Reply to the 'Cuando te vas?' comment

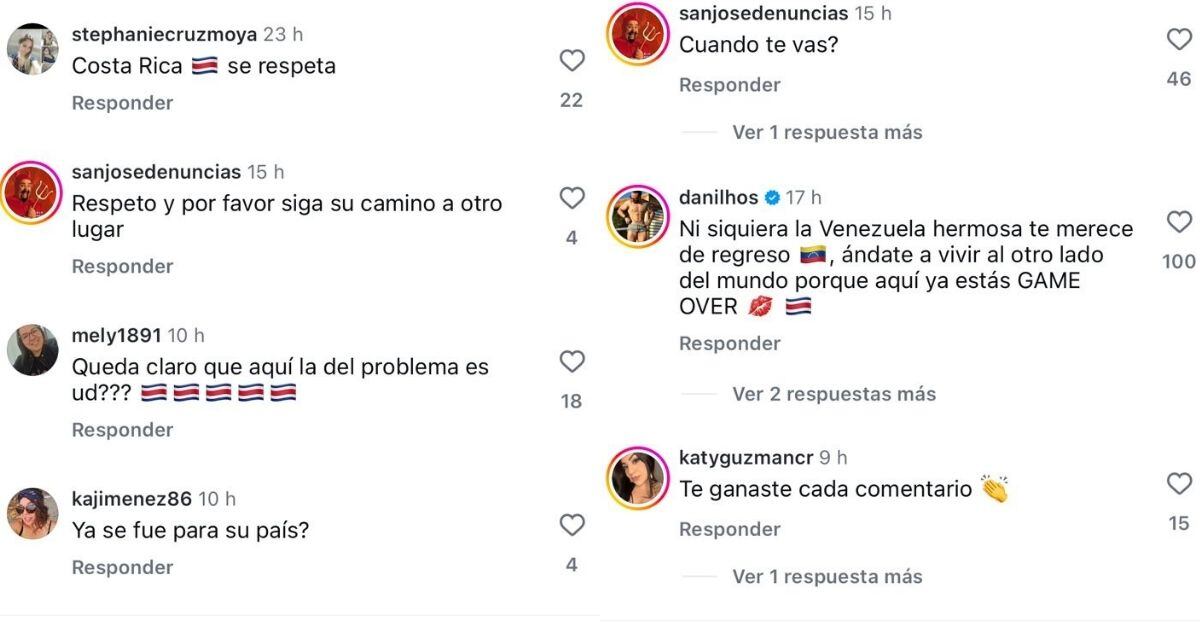pyautogui.click(x=729, y=85)
